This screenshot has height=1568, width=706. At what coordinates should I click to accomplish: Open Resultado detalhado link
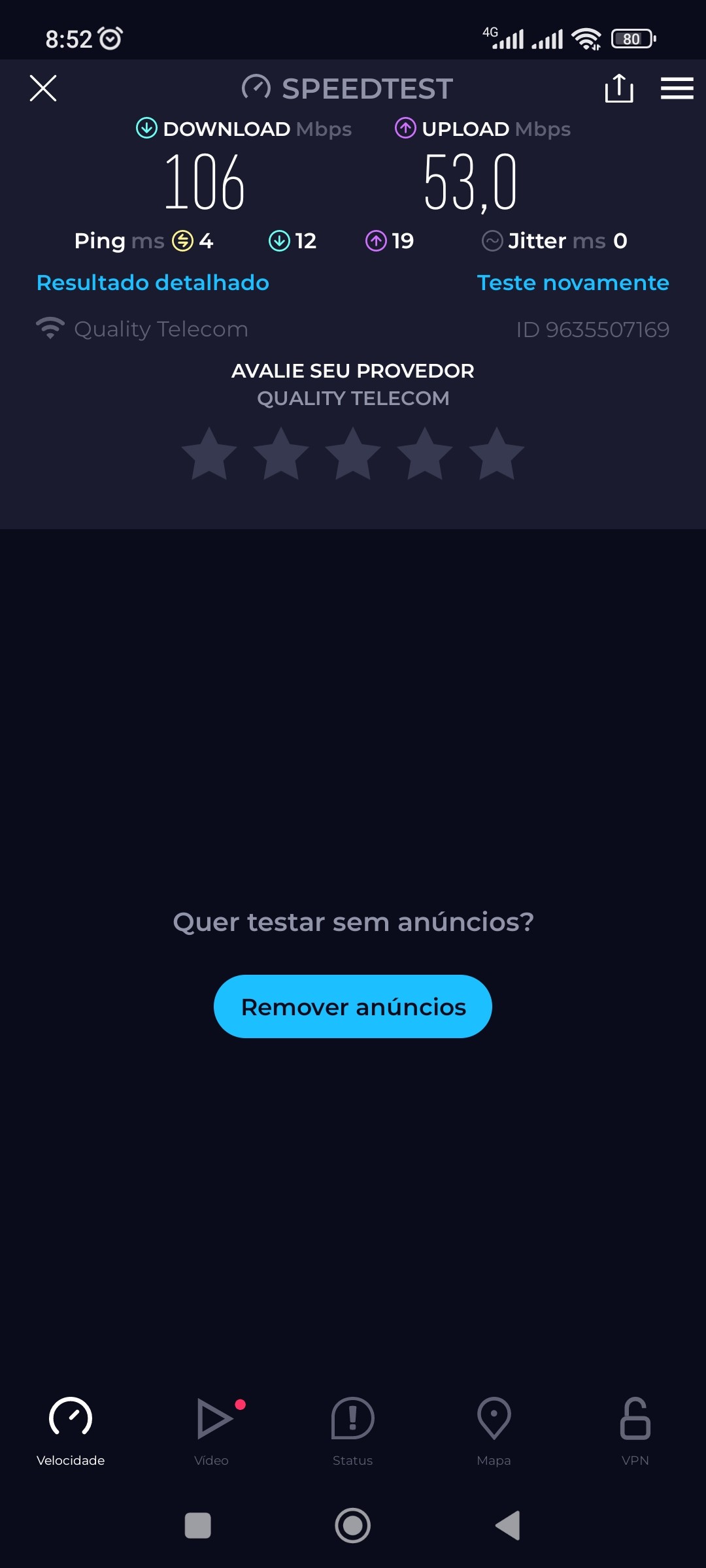(x=153, y=283)
